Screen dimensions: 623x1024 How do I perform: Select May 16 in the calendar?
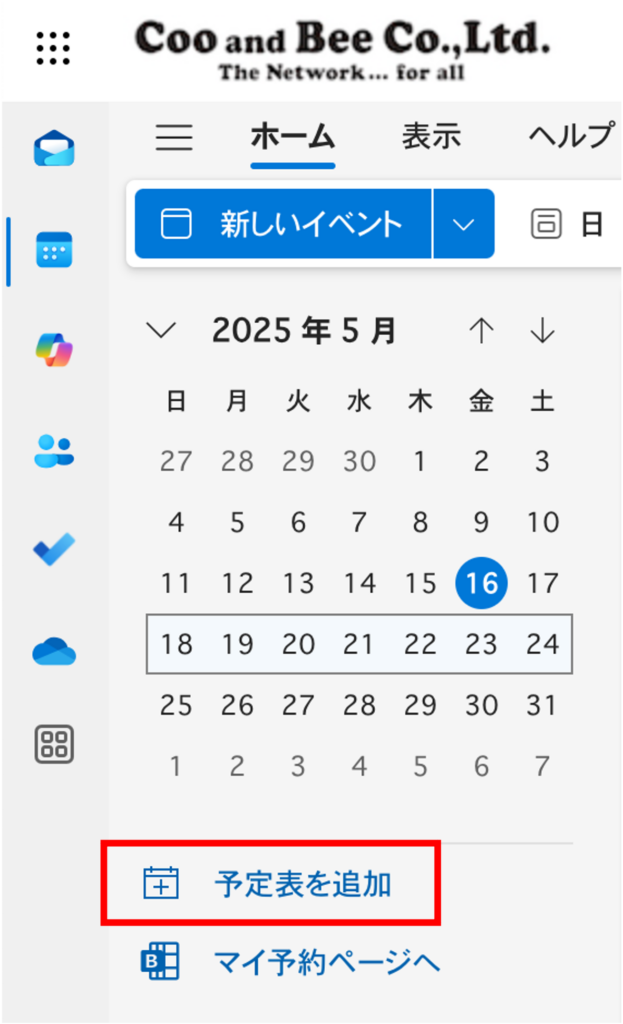point(481,583)
